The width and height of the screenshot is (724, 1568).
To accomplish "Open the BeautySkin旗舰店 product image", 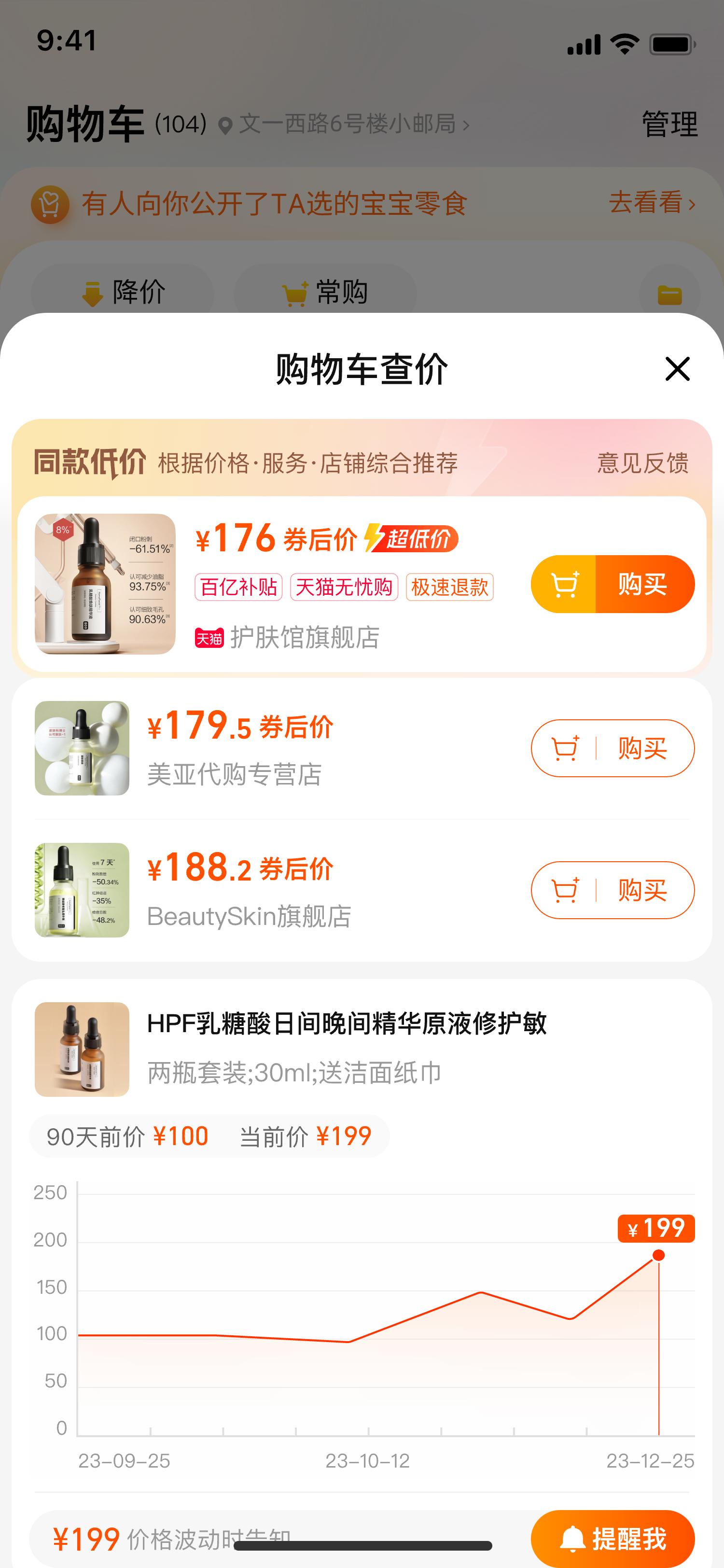I will 82,890.
